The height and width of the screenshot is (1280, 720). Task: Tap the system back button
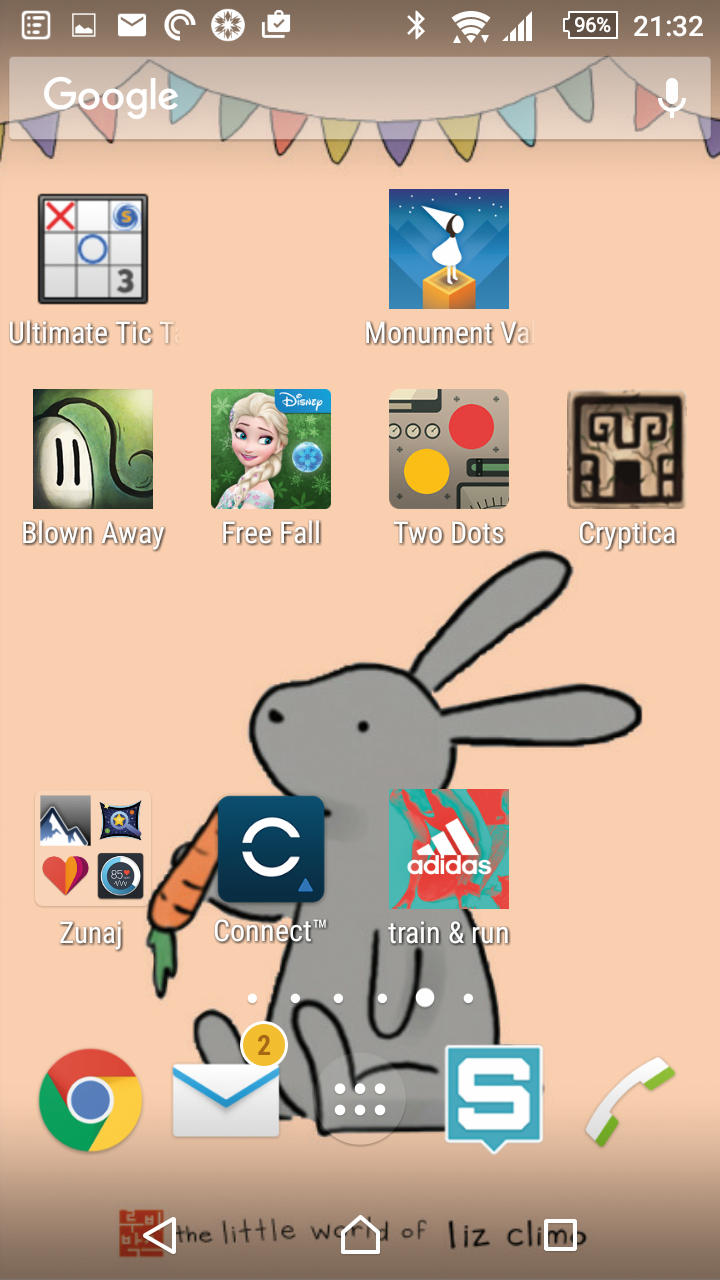pos(160,1235)
